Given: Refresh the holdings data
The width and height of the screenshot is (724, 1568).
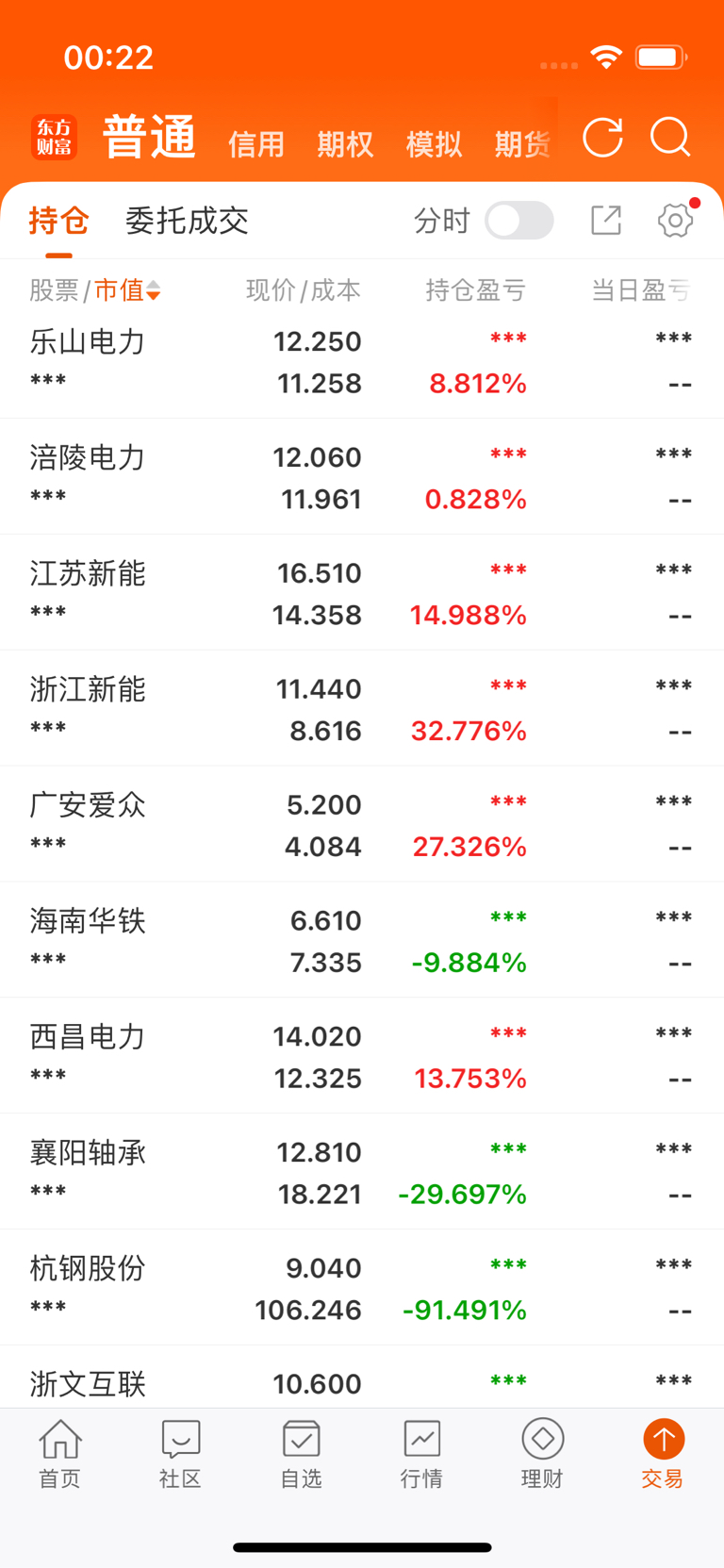Looking at the screenshot, I should (602, 138).
